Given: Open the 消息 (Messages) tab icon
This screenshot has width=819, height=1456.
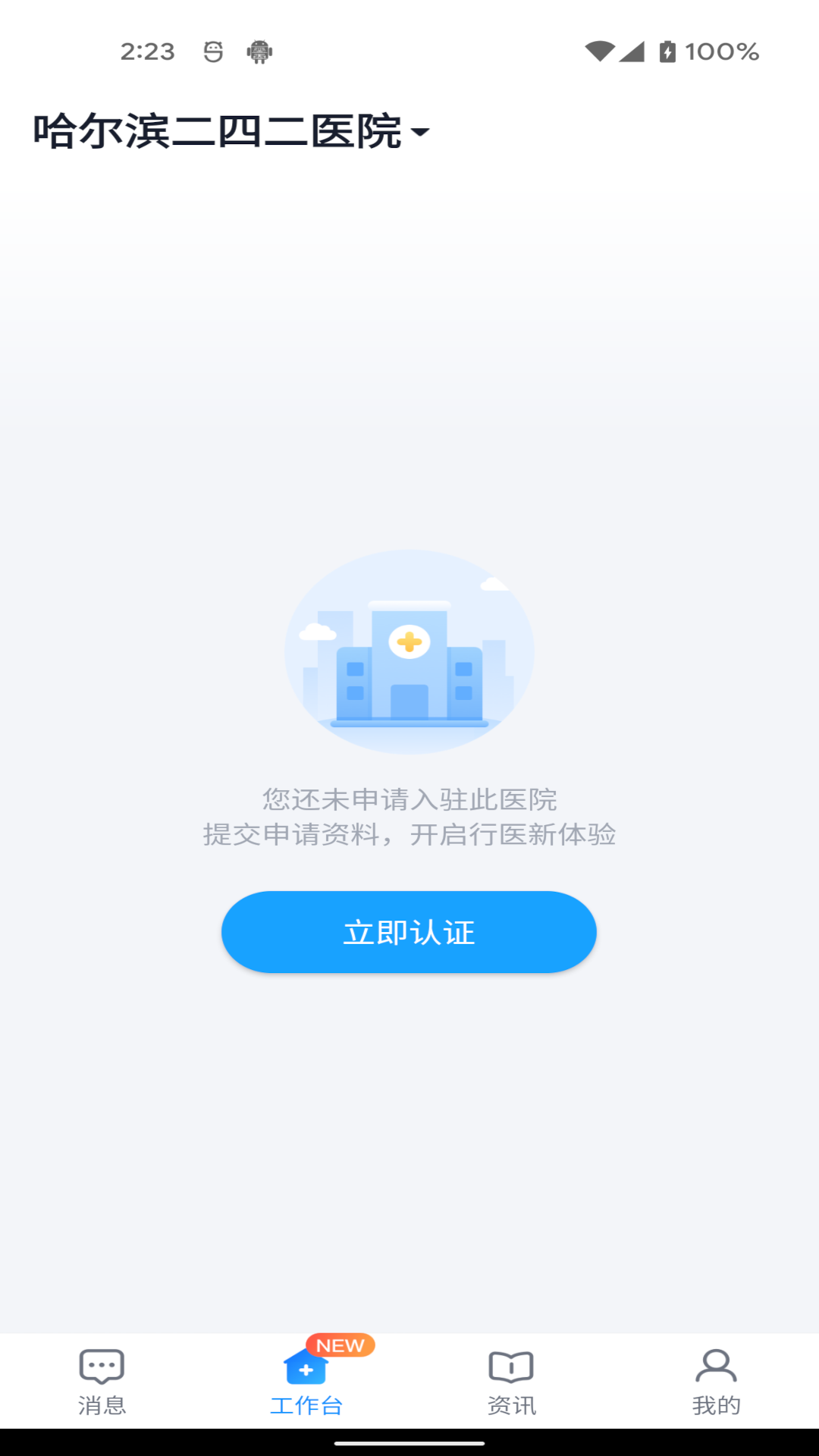Looking at the screenshot, I should click(x=101, y=1364).
